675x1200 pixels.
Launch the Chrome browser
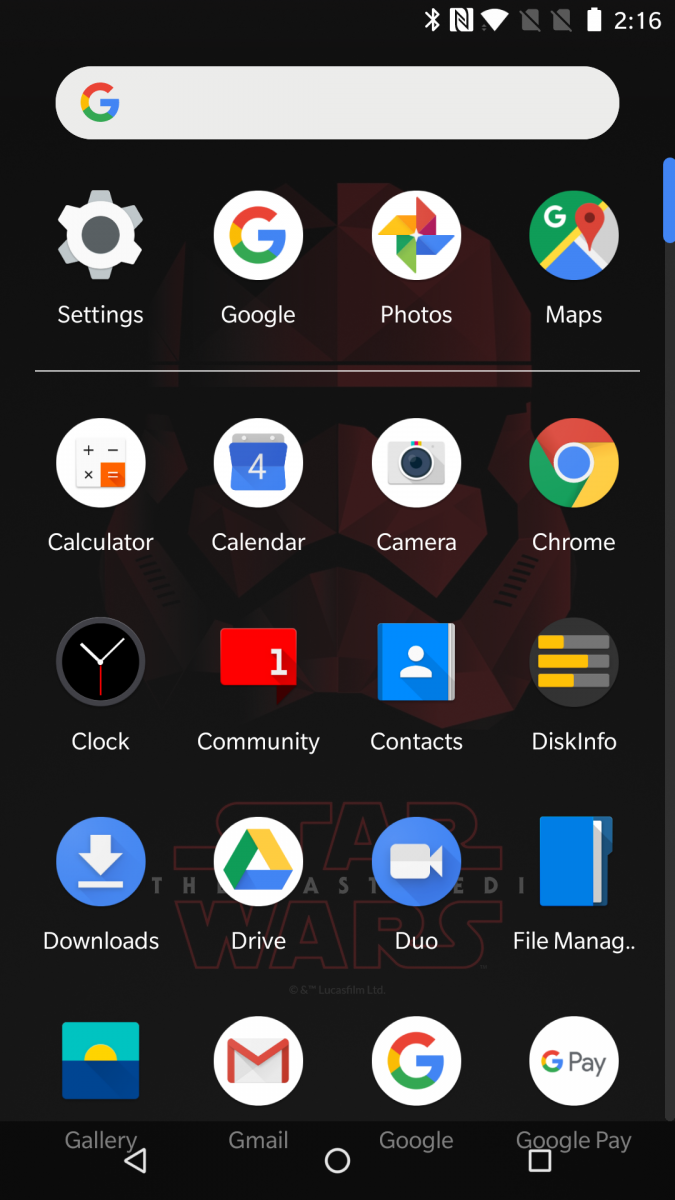(x=574, y=463)
